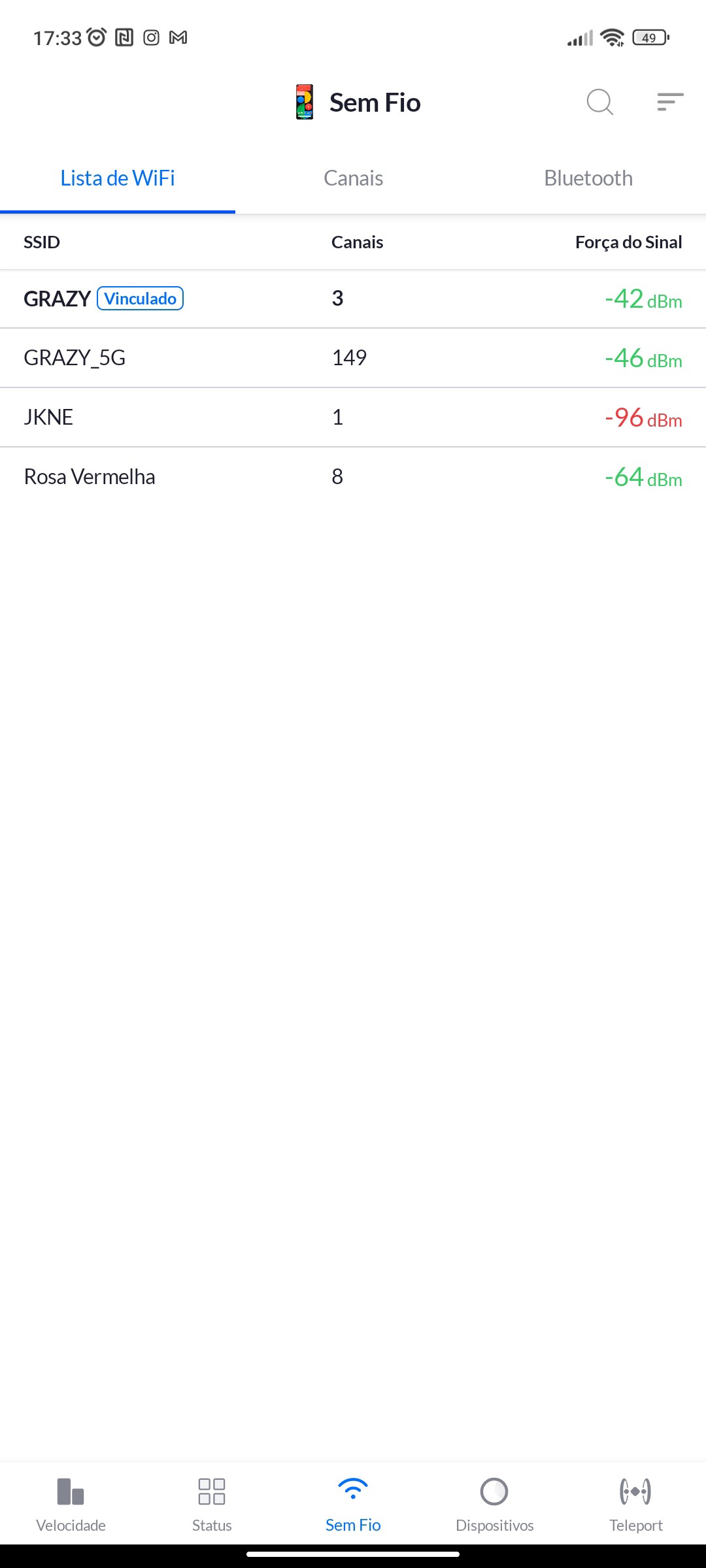Open the JKNE network row

(x=353, y=417)
